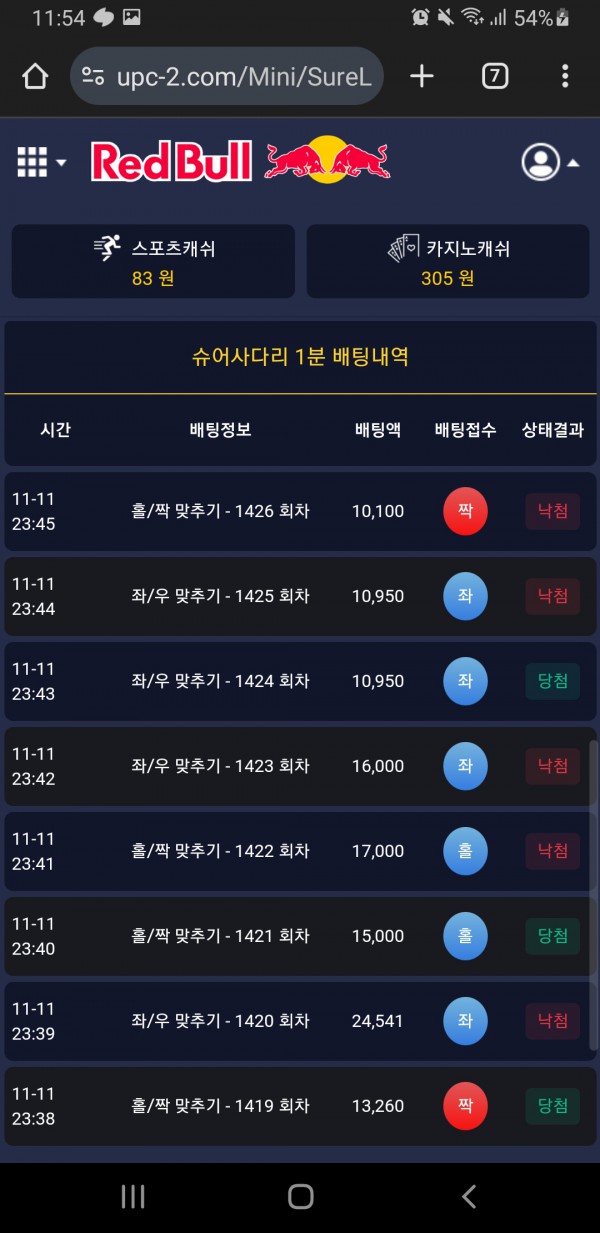The image size is (600, 1233).
Task: Open a new browser tab
Action: [422, 76]
